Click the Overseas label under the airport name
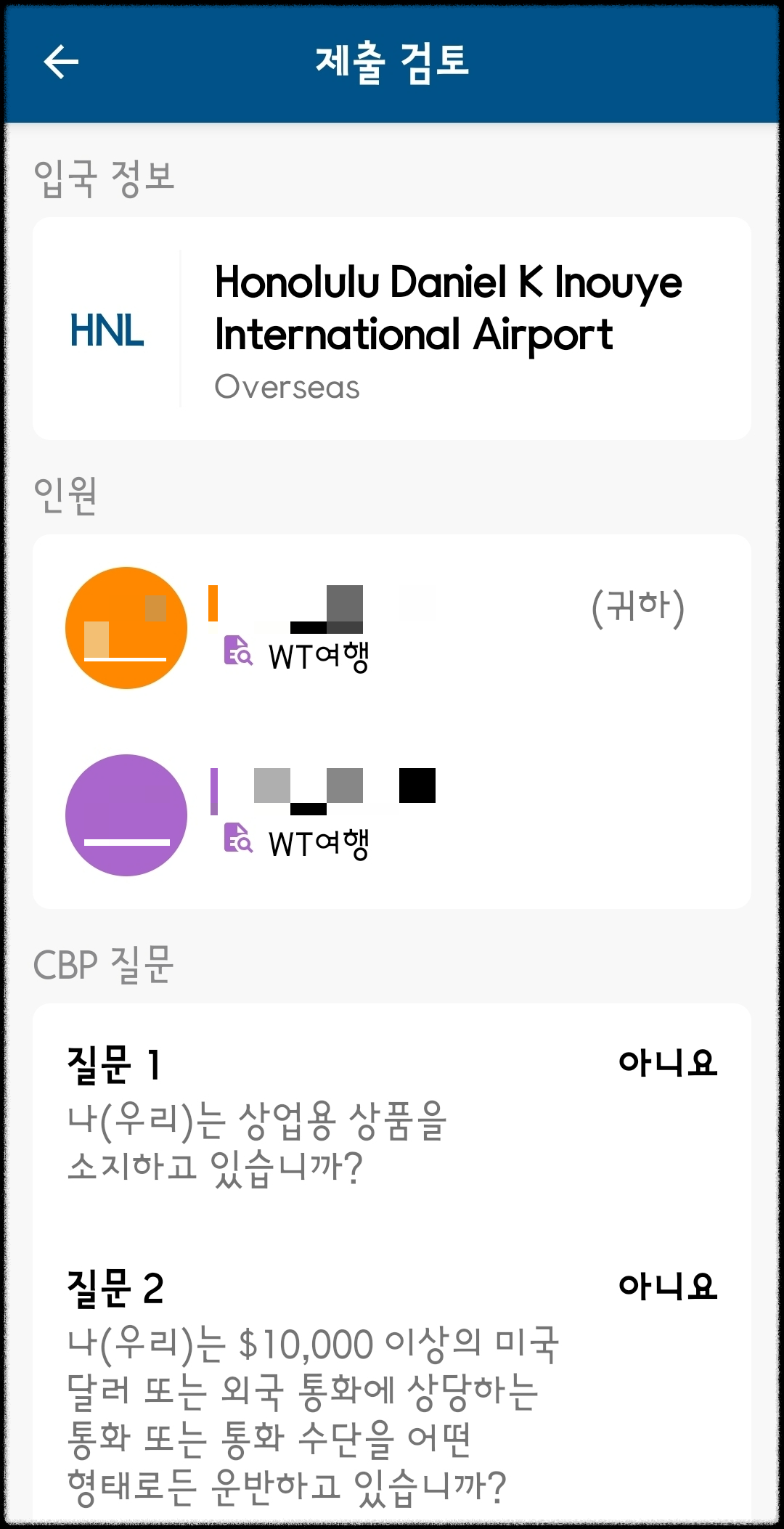The width and height of the screenshot is (784, 1529). (287, 387)
